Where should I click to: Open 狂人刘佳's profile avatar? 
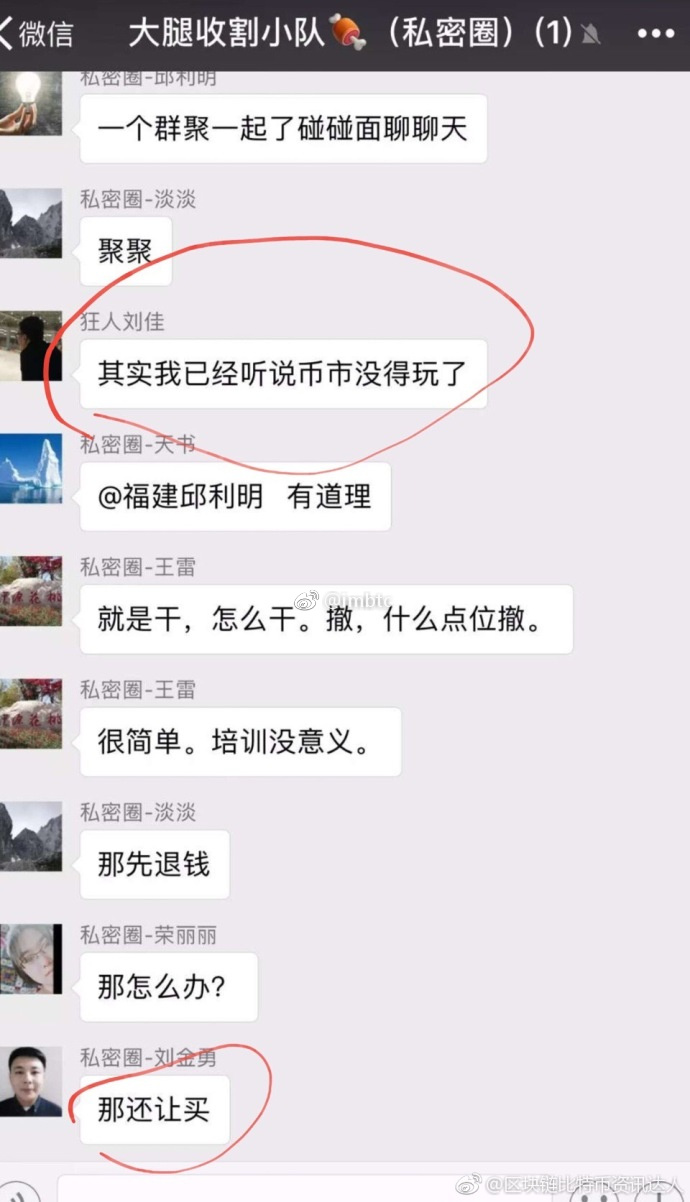coord(30,346)
